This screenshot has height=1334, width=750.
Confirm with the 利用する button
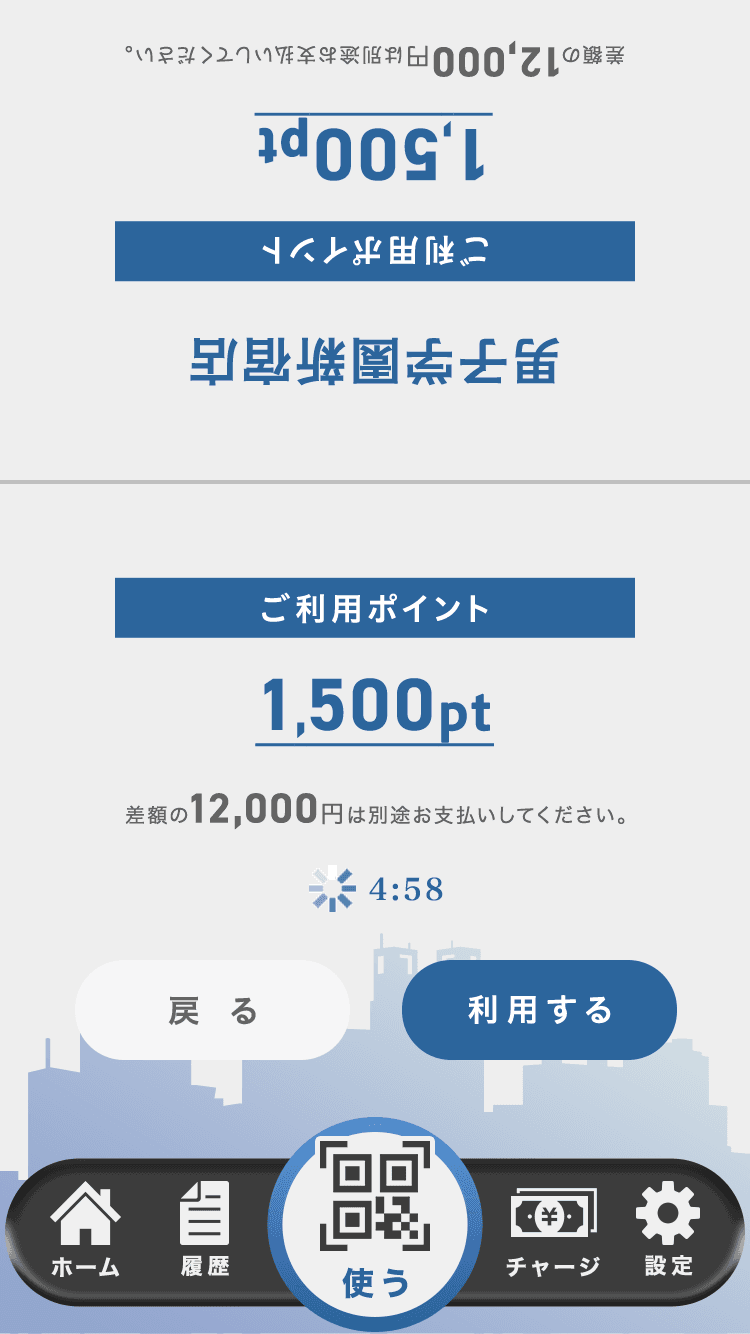coord(539,1010)
